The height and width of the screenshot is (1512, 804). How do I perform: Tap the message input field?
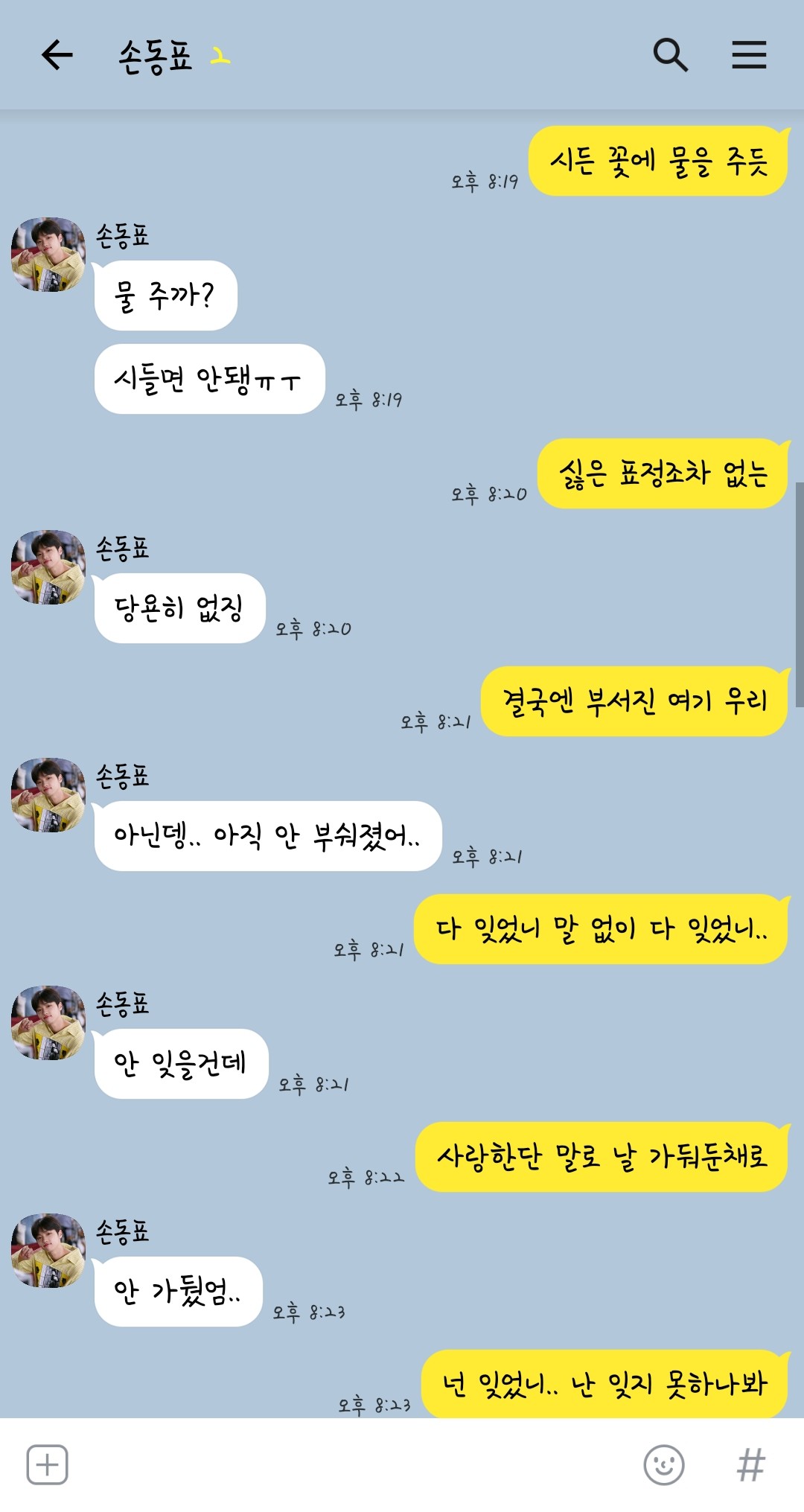(350, 1464)
